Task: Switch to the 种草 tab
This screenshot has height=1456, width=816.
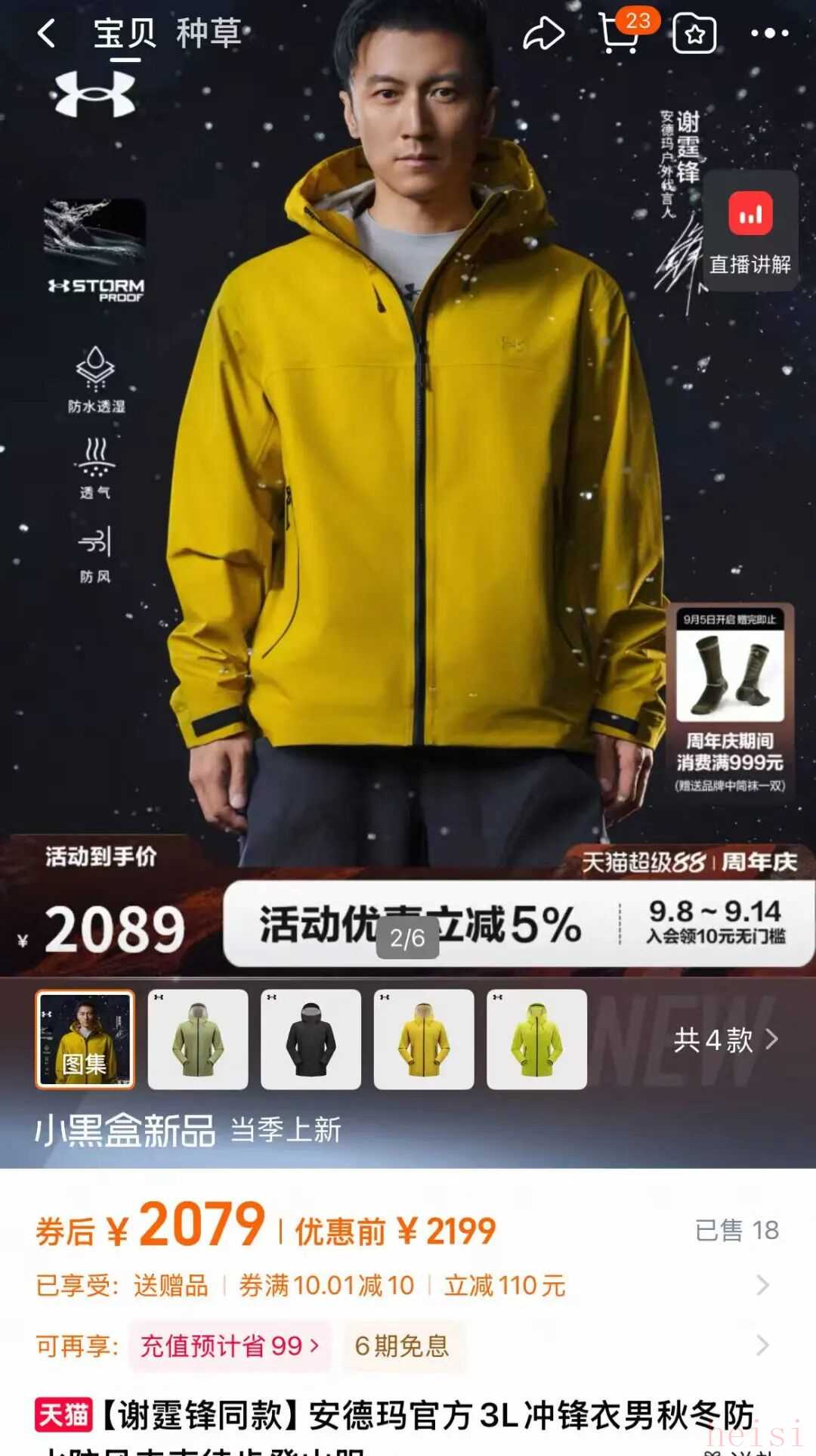Action: 208,34
